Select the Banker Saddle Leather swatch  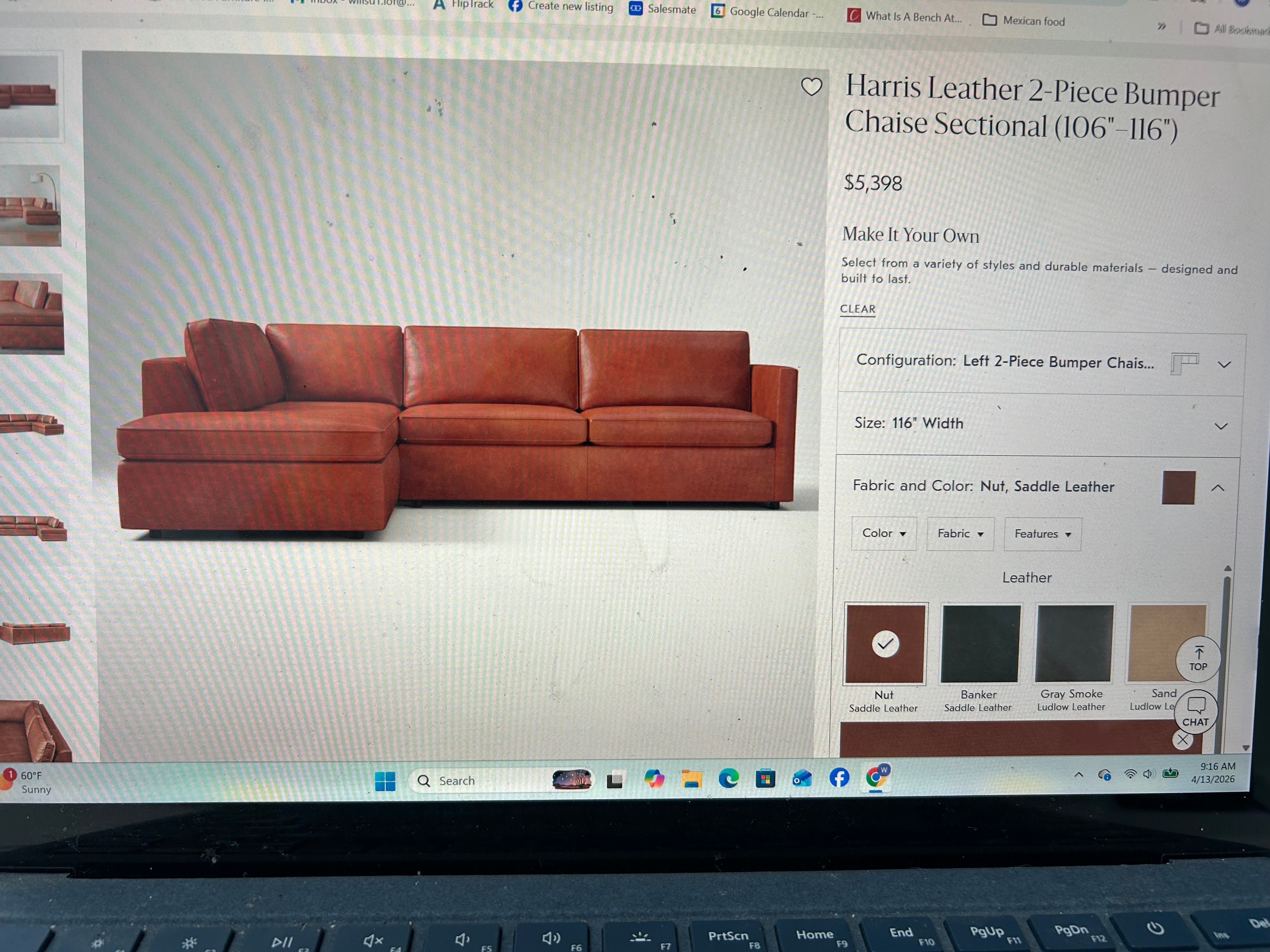click(980, 644)
